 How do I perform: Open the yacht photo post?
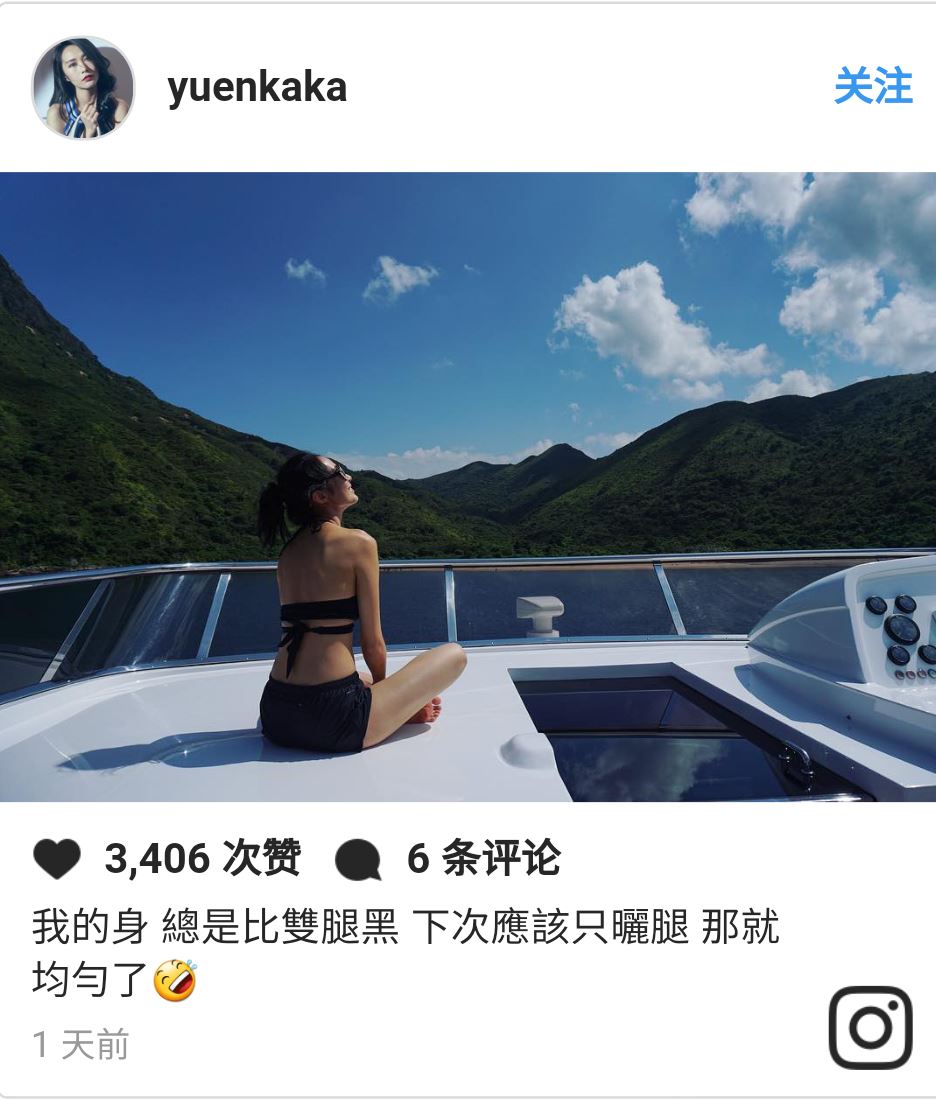[x=468, y=487]
